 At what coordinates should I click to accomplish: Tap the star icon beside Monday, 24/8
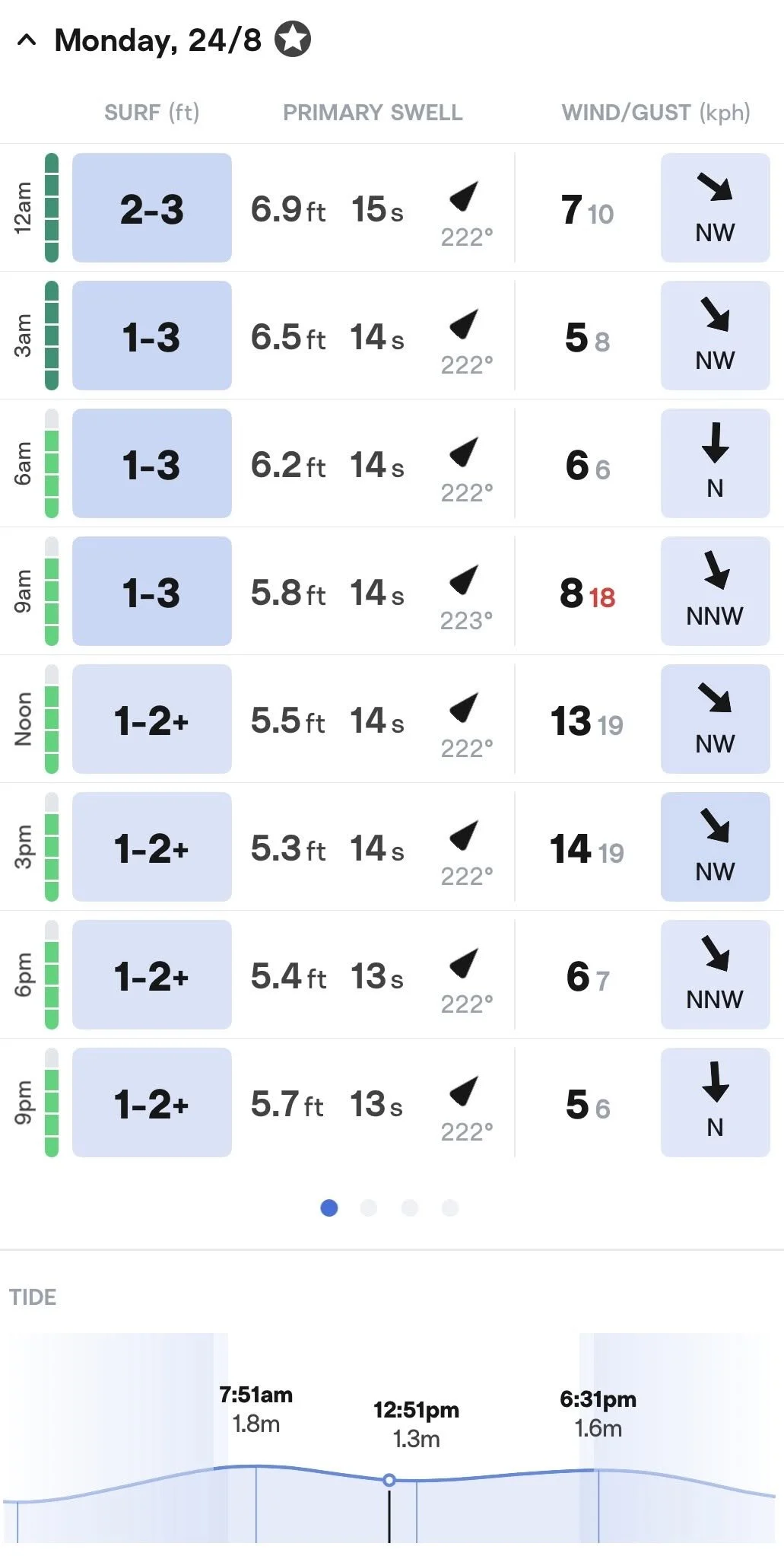click(x=293, y=40)
